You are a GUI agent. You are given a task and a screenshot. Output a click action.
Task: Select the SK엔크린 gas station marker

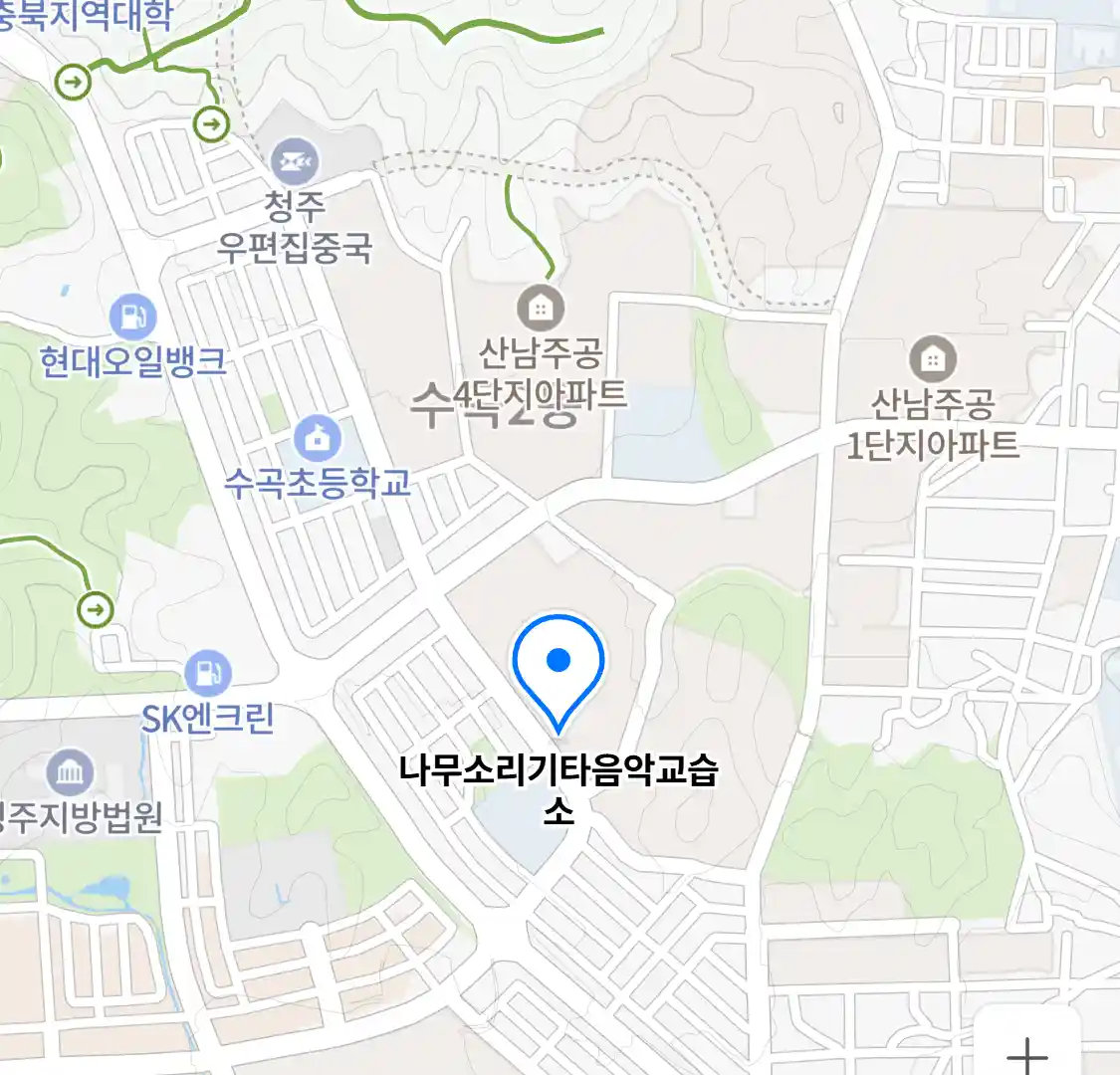click(207, 673)
